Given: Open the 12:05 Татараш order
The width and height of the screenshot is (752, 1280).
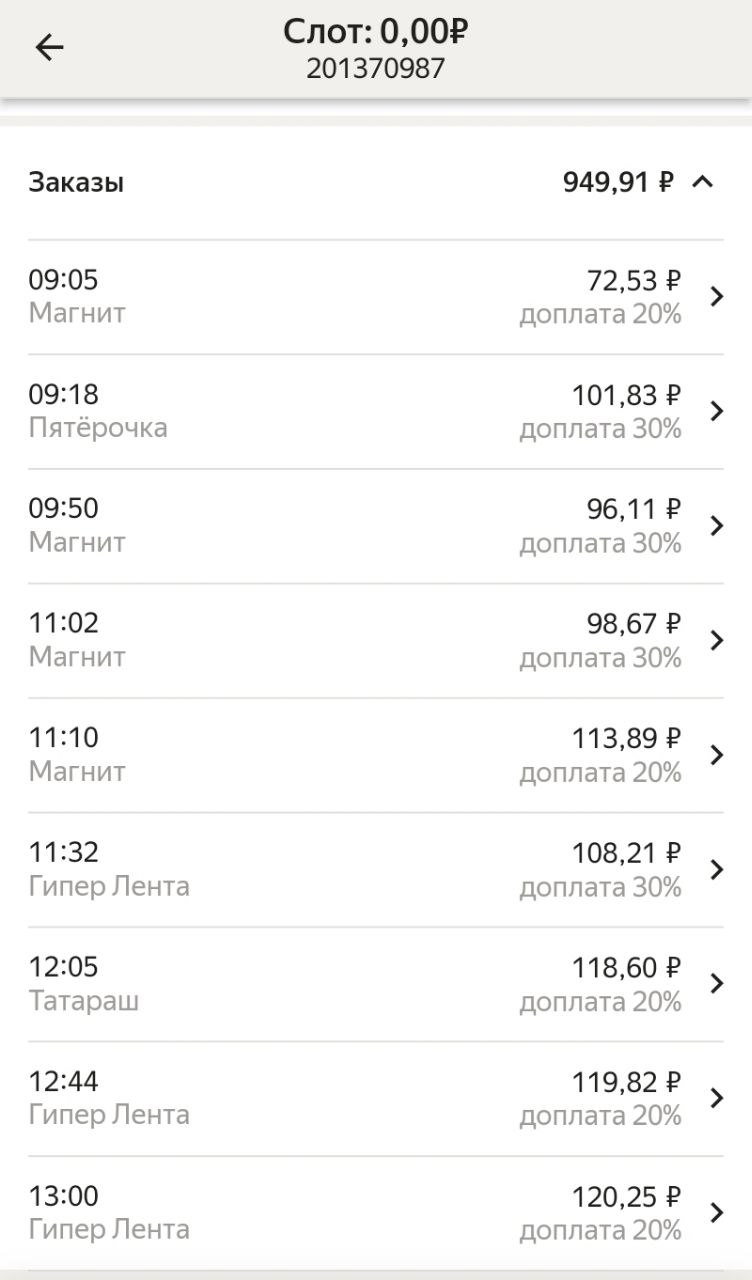Looking at the screenshot, I should 375,984.
